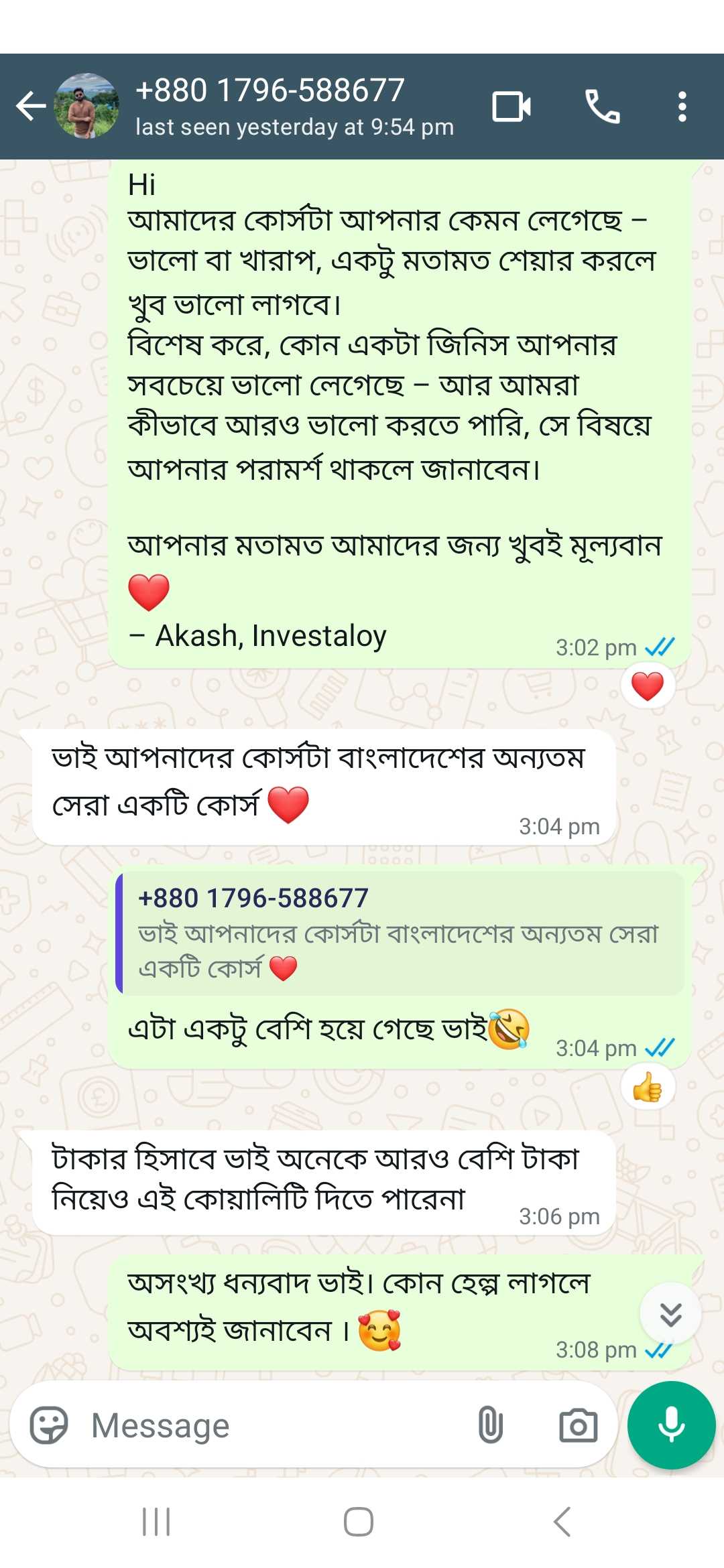Go back to the chat list
This screenshot has width=724, height=1568.
[x=30, y=106]
